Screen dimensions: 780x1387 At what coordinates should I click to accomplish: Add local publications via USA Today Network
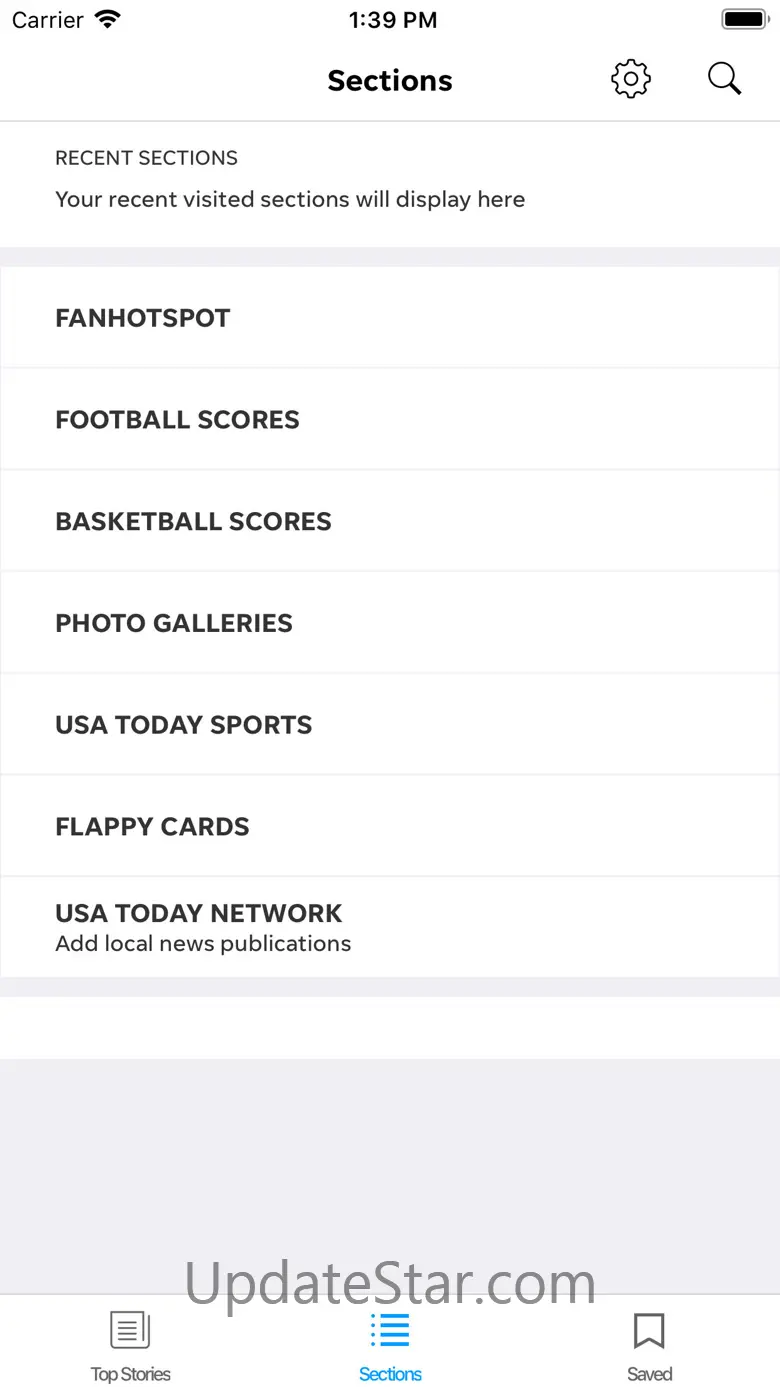click(390, 928)
